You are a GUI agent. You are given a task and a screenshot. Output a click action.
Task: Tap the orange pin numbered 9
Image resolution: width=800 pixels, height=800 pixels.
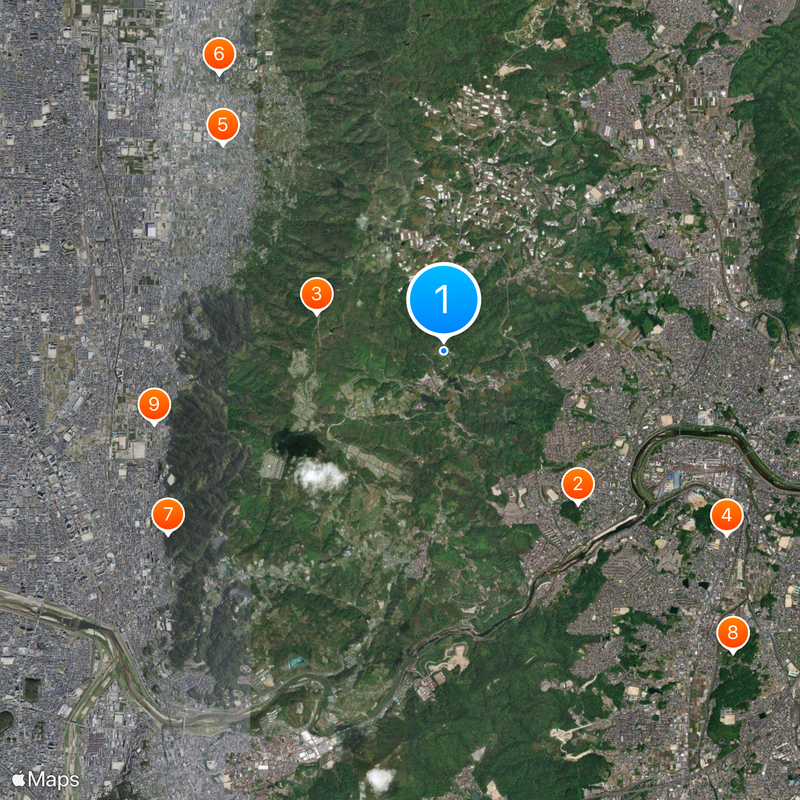tap(154, 405)
